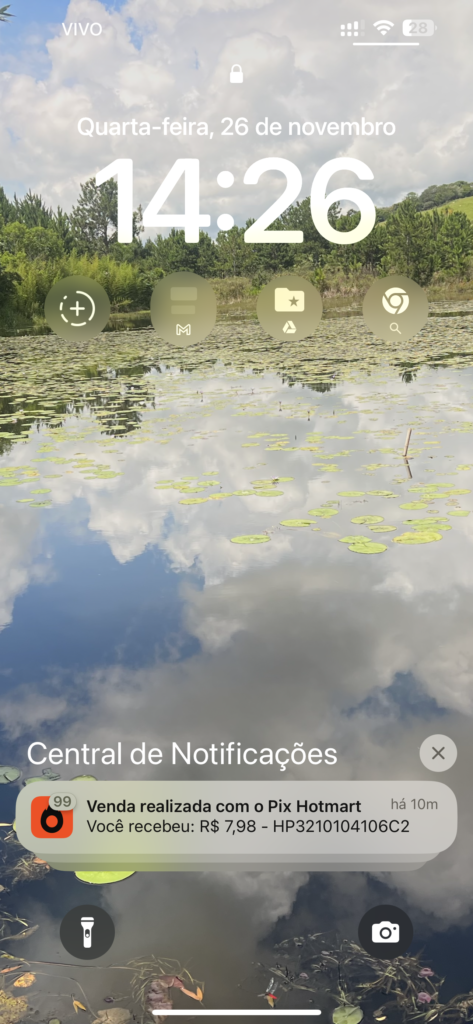
Task: Clear the Central de Notificações
Action: (x=438, y=753)
